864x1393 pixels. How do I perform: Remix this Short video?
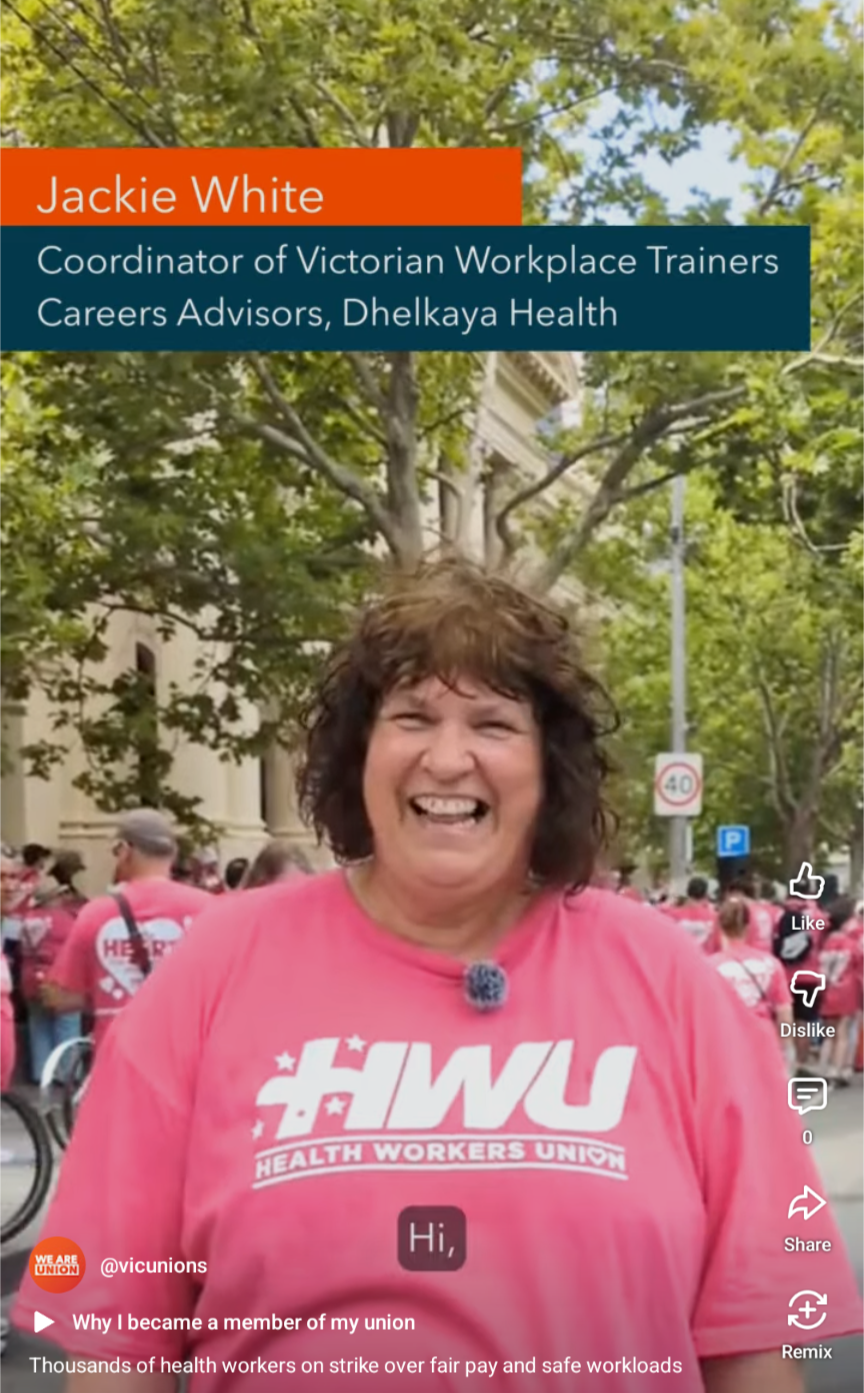click(806, 1311)
